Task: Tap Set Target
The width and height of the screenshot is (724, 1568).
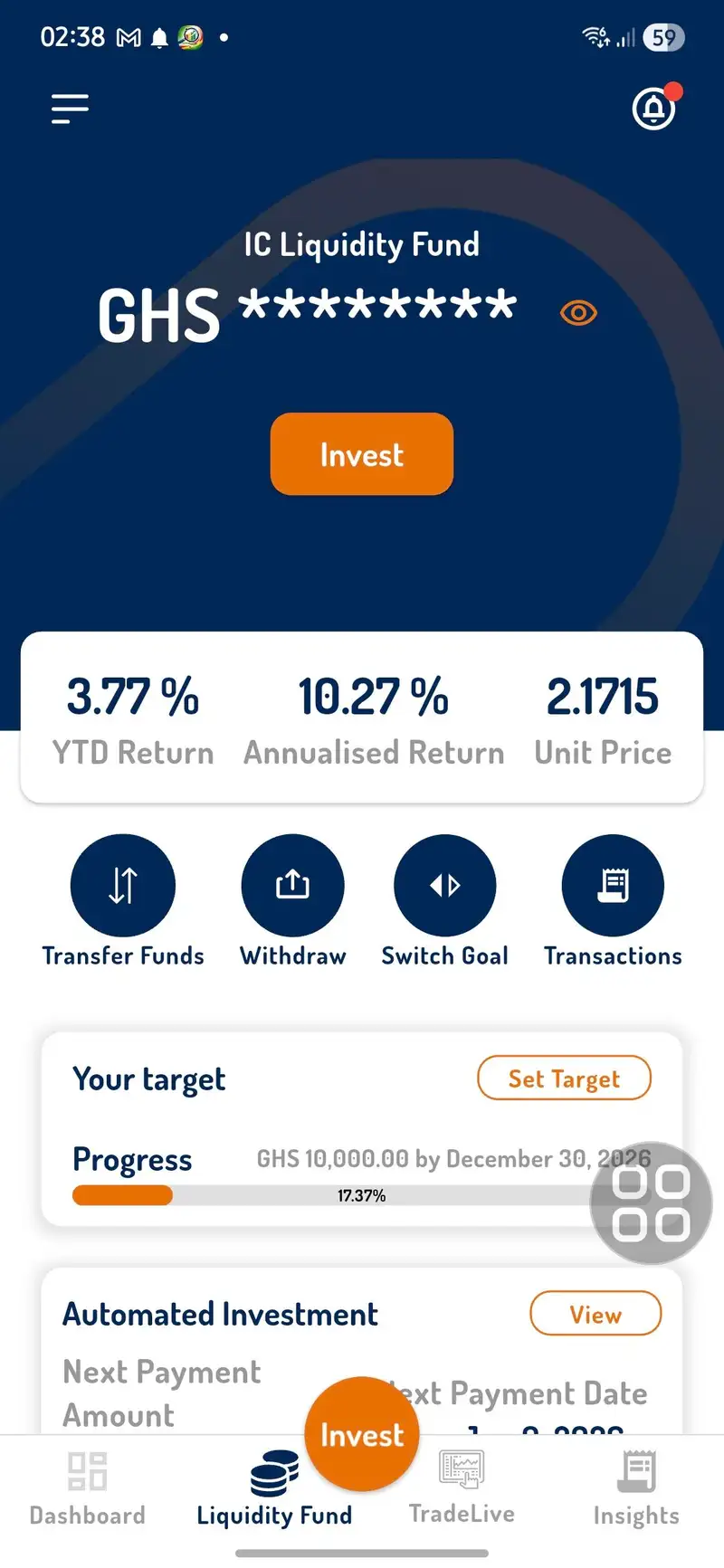Action: [x=564, y=1079]
